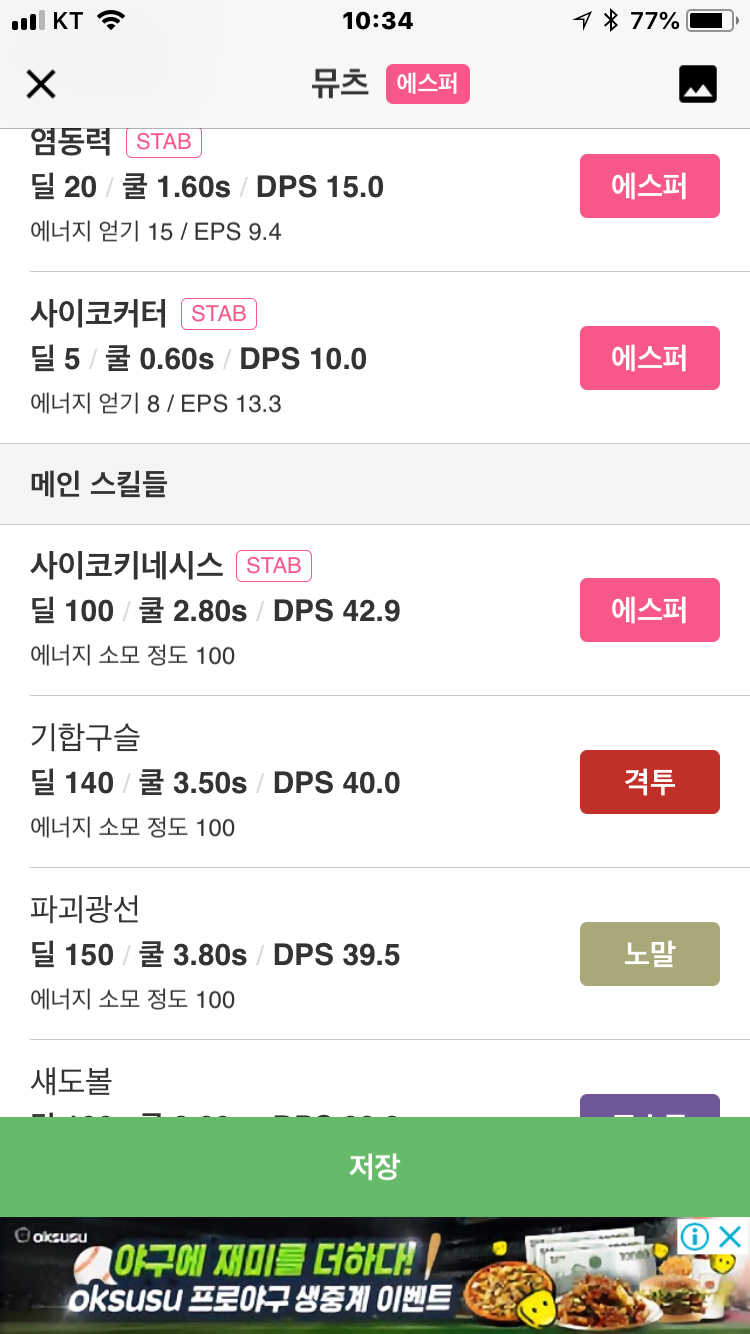The image size is (750, 1334).
Task: Choose the 파괴광선 main skill
Action: point(375,954)
